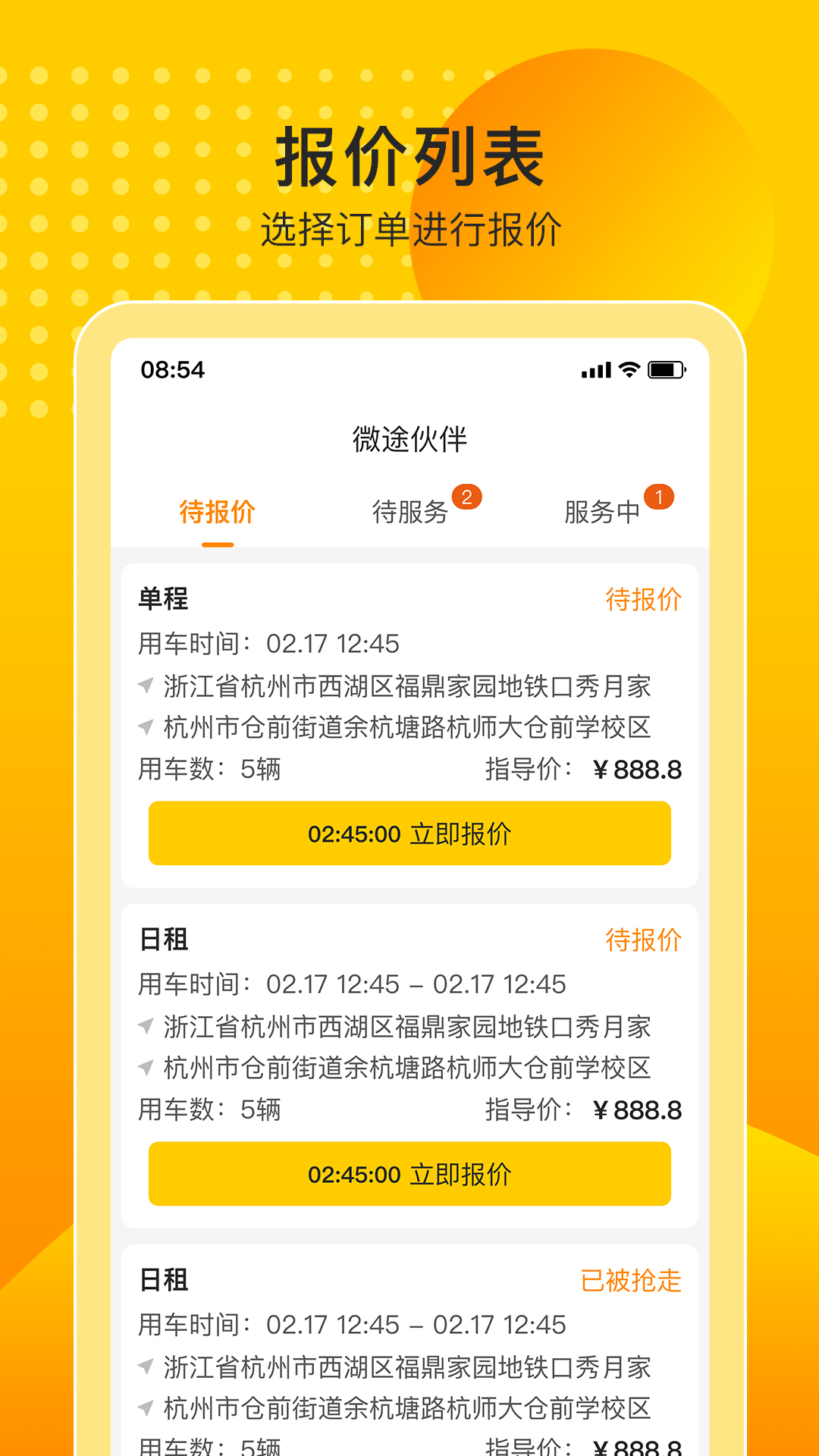Select the clock time 08:54 in the status bar

point(172,369)
